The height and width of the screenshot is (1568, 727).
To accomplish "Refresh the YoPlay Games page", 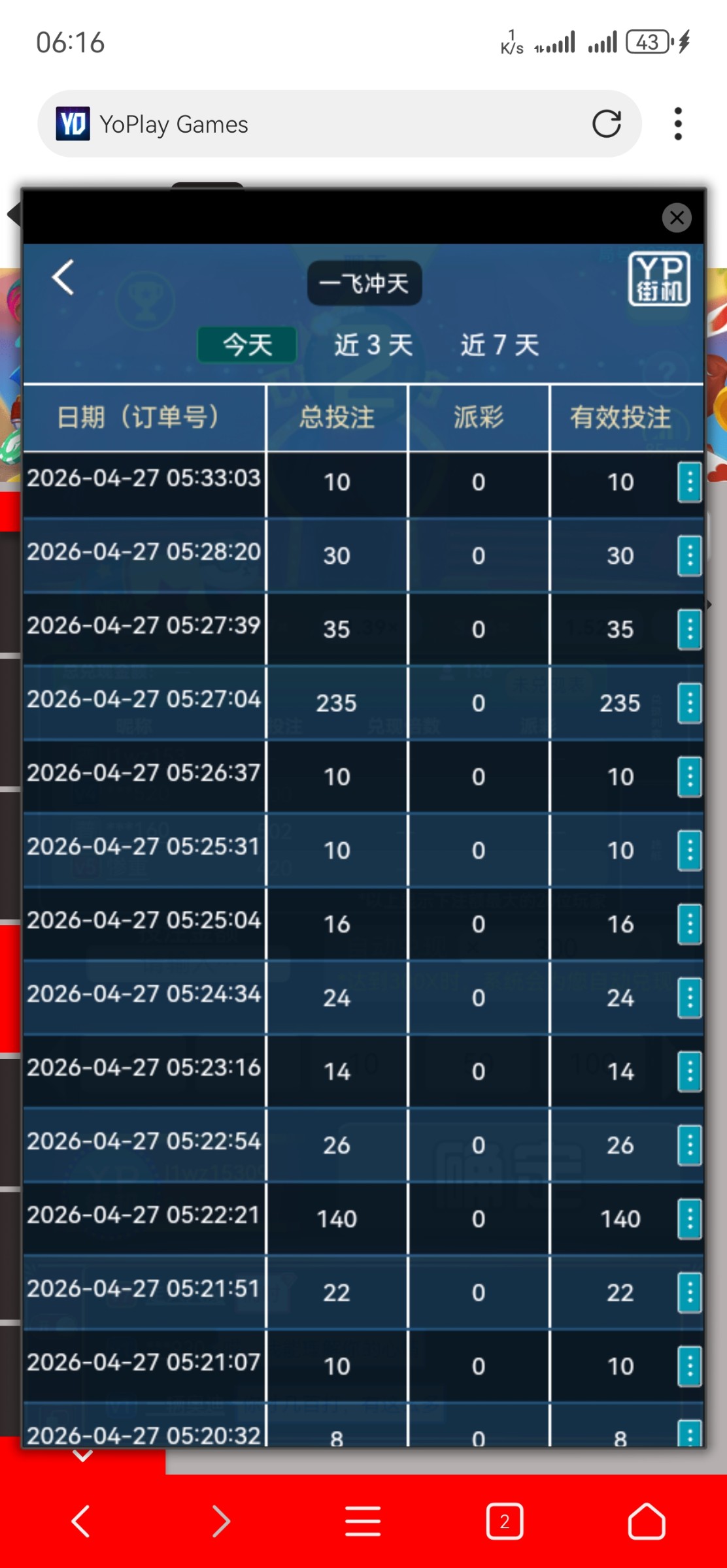I will (x=607, y=124).
